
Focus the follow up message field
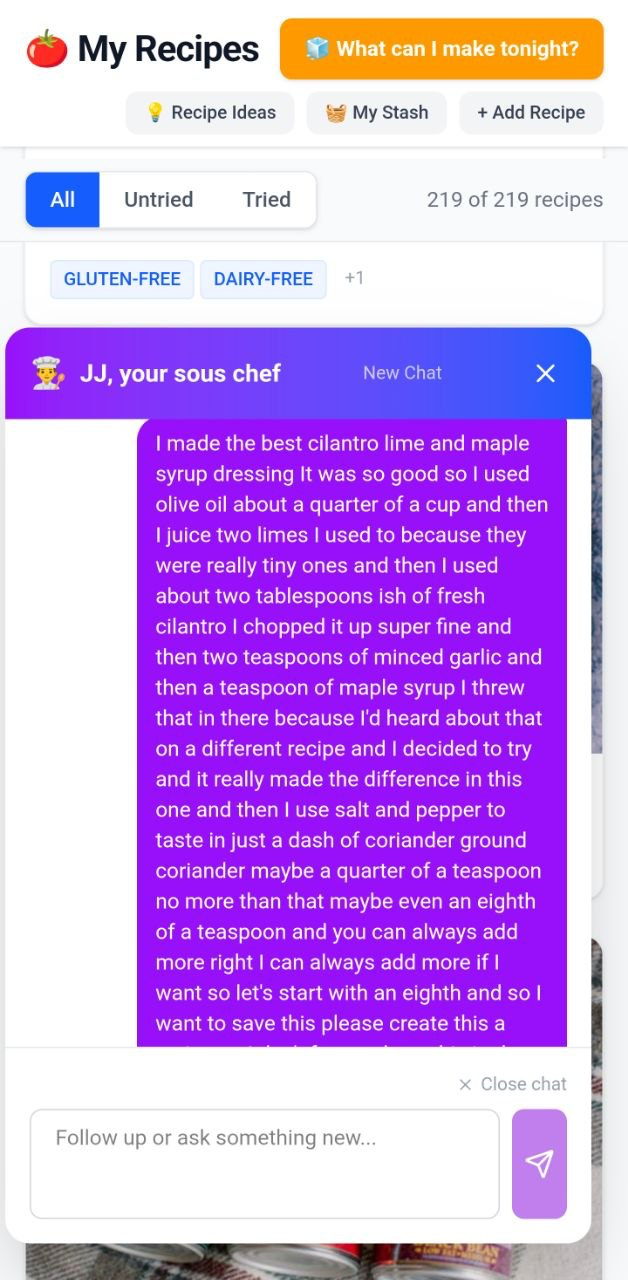(x=264, y=1163)
